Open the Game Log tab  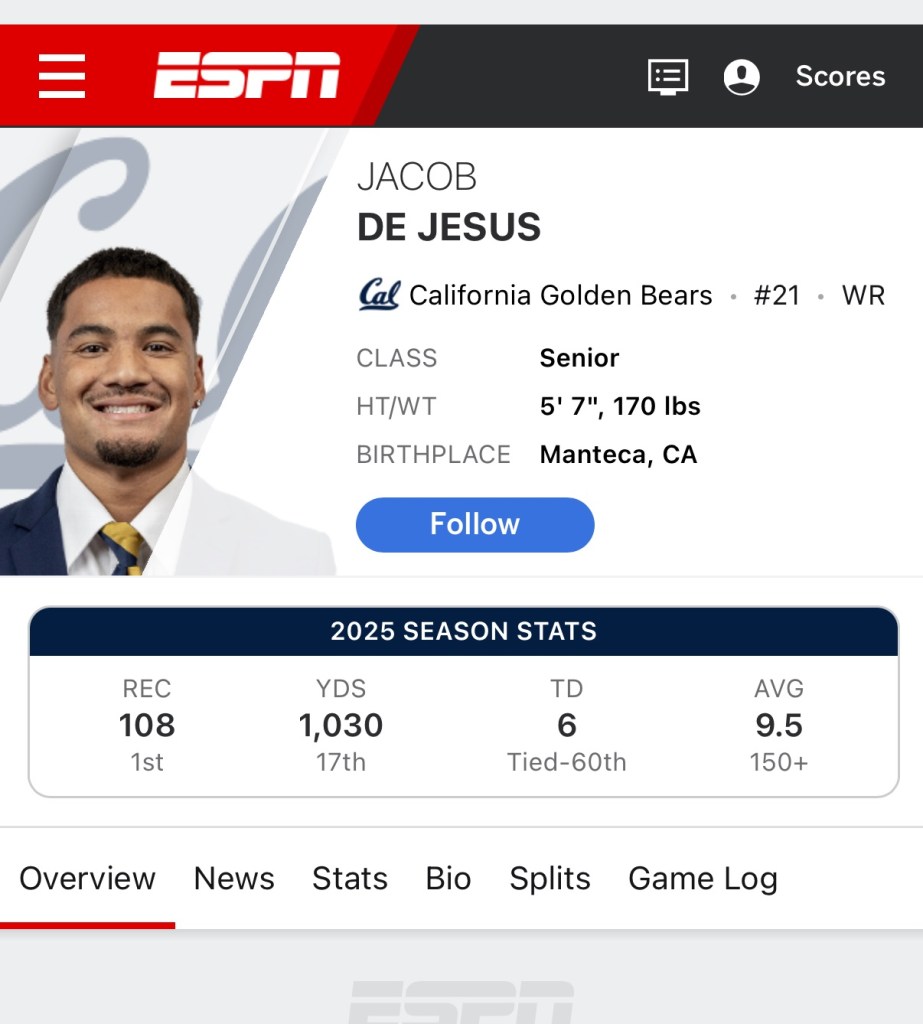click(703, 878)
